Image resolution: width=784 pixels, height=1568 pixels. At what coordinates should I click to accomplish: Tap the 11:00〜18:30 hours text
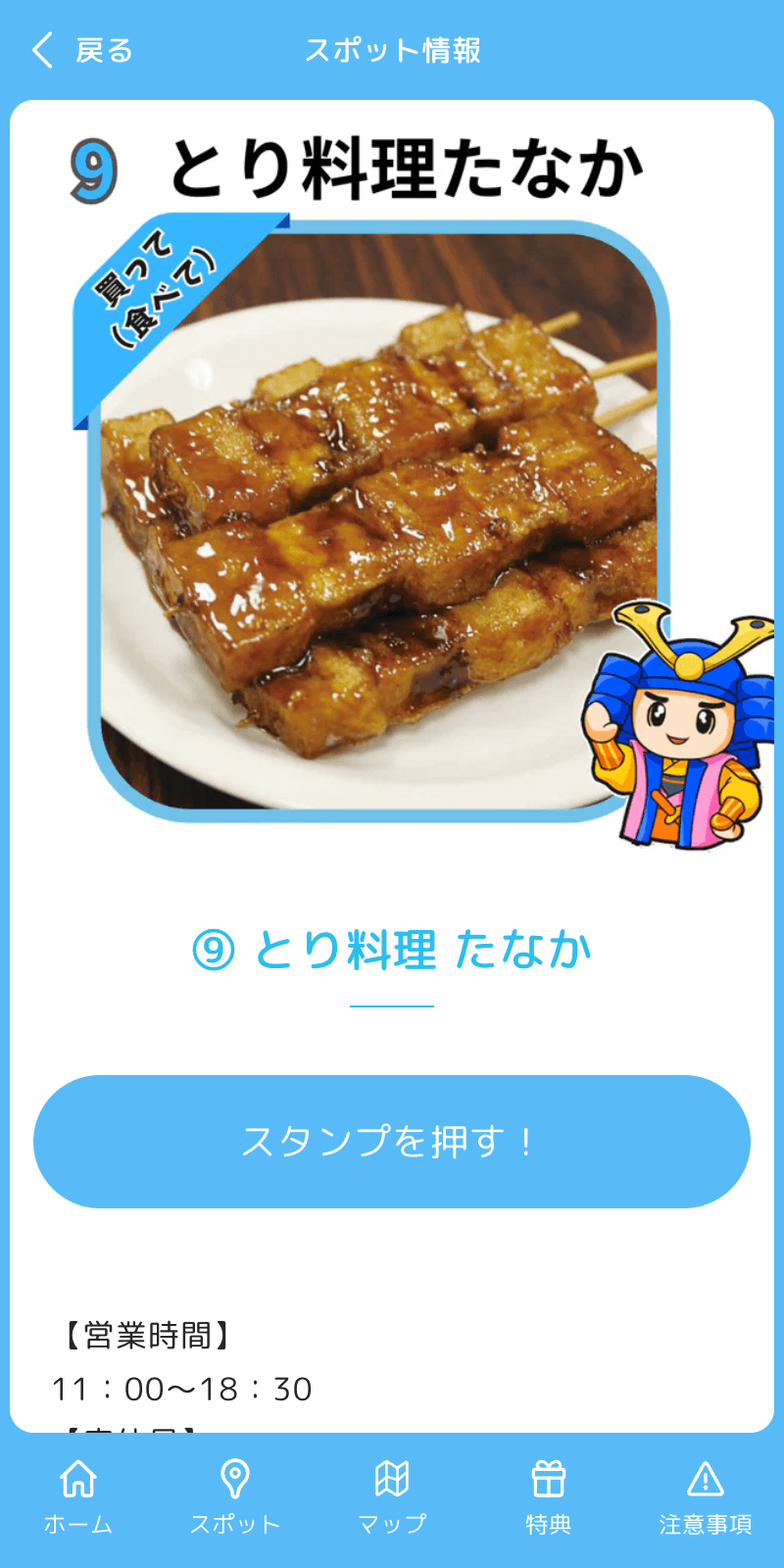[181, 1389]
